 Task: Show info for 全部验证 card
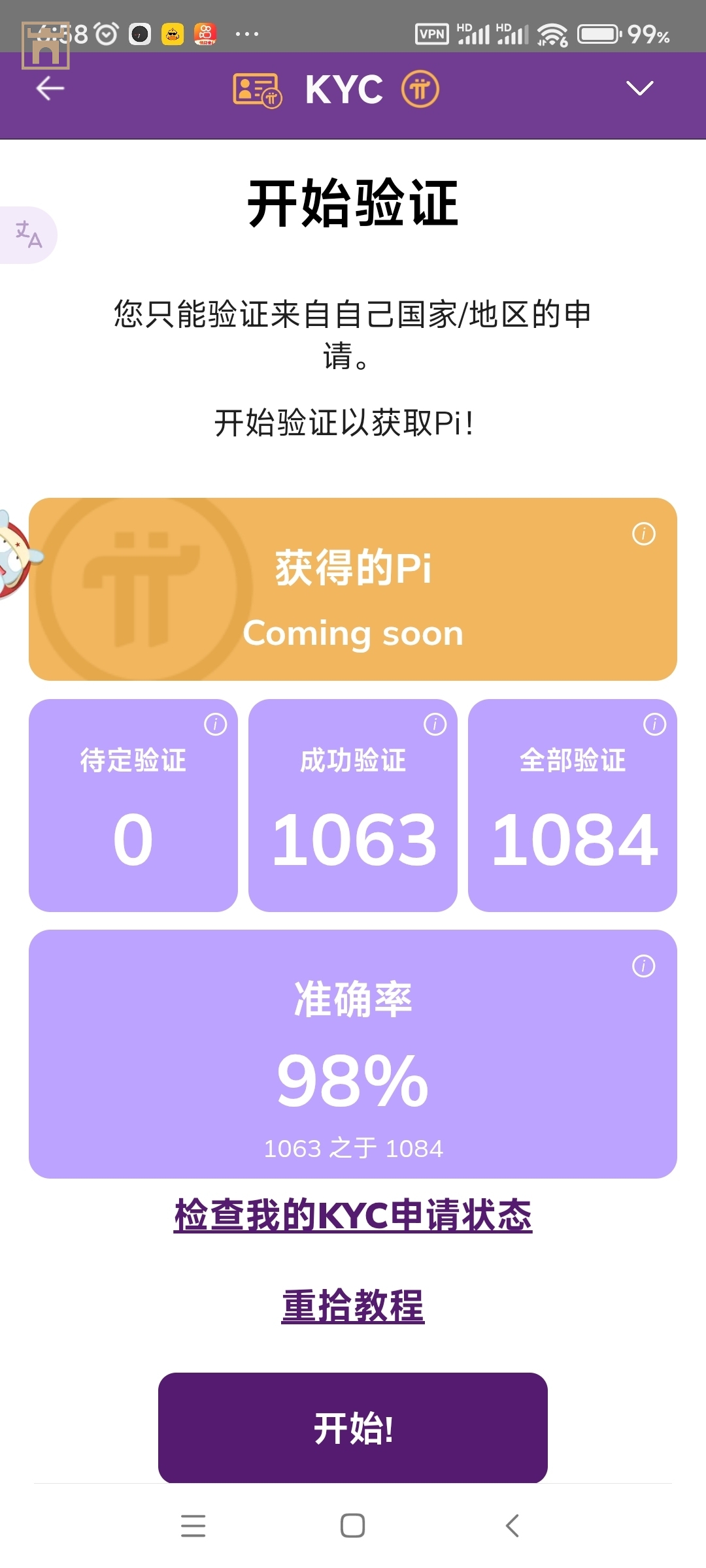point(654,724)
